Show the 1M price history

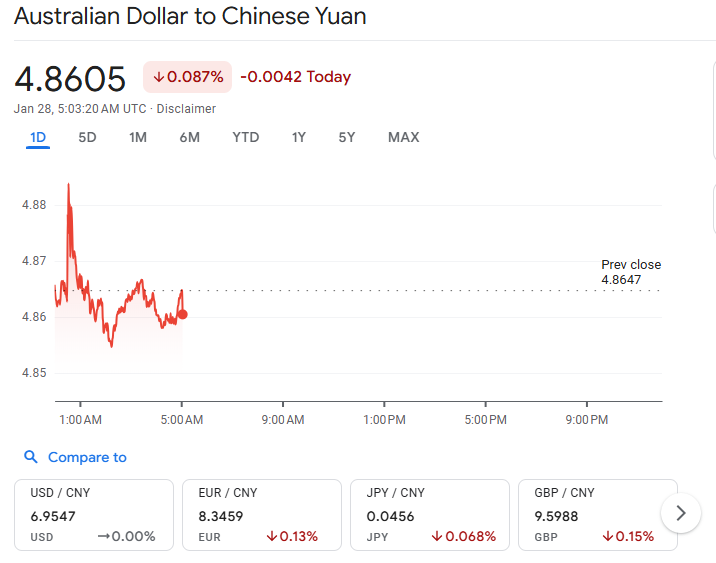coord(138,137)
